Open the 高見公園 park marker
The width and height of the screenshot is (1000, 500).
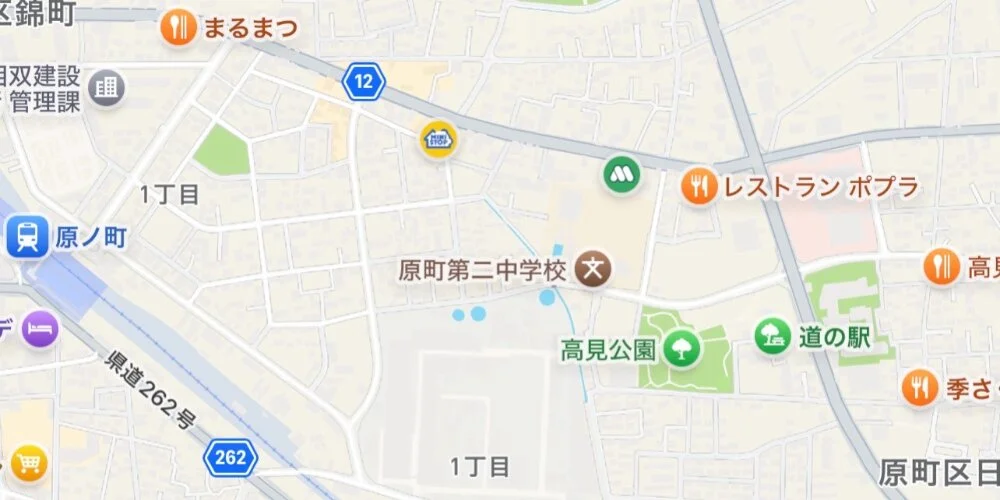(682, 349)
